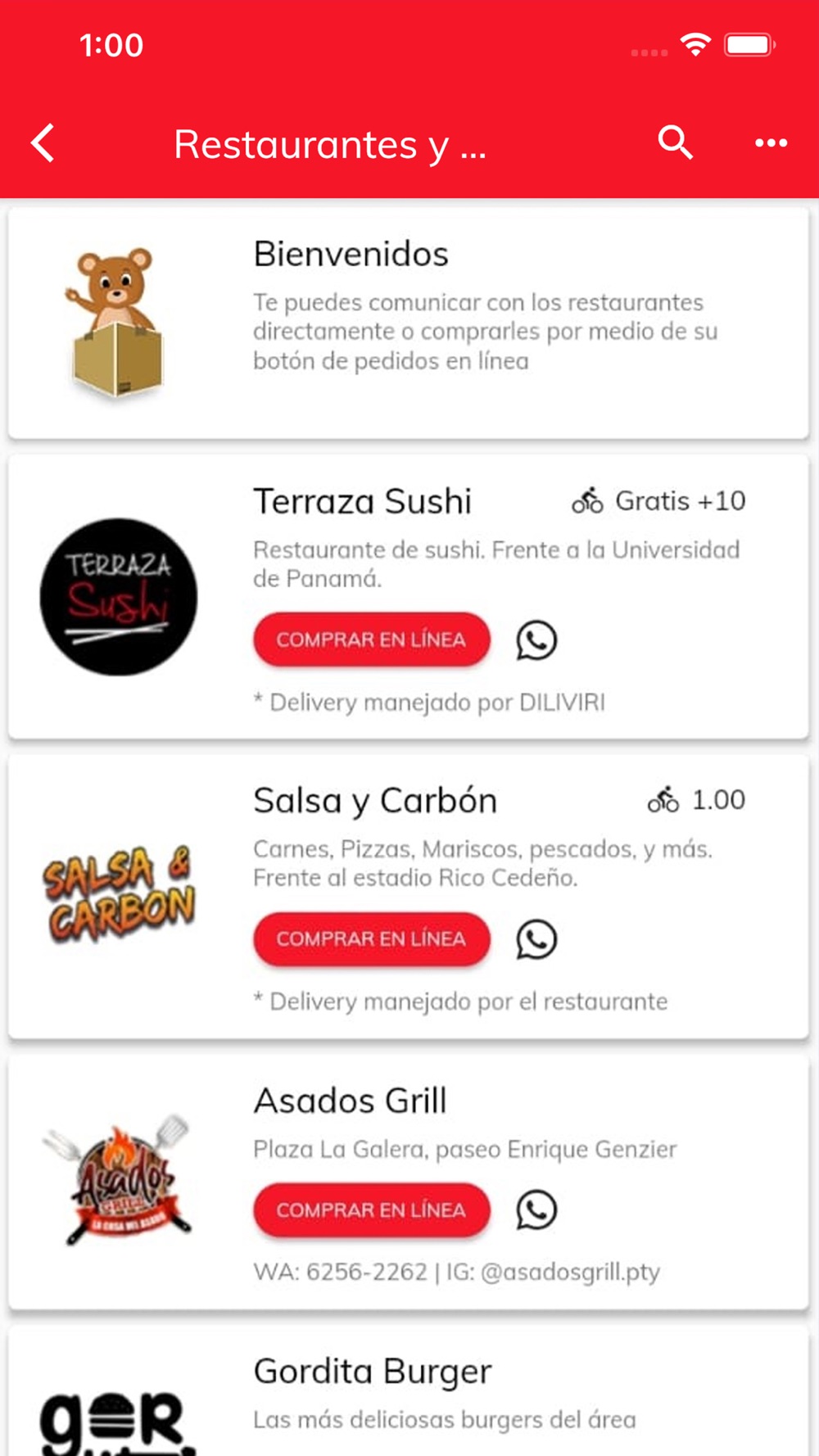Screen dimensions: 819x1456
Task: View the Asados Grill restaurant card
Action: point(409,1182)
